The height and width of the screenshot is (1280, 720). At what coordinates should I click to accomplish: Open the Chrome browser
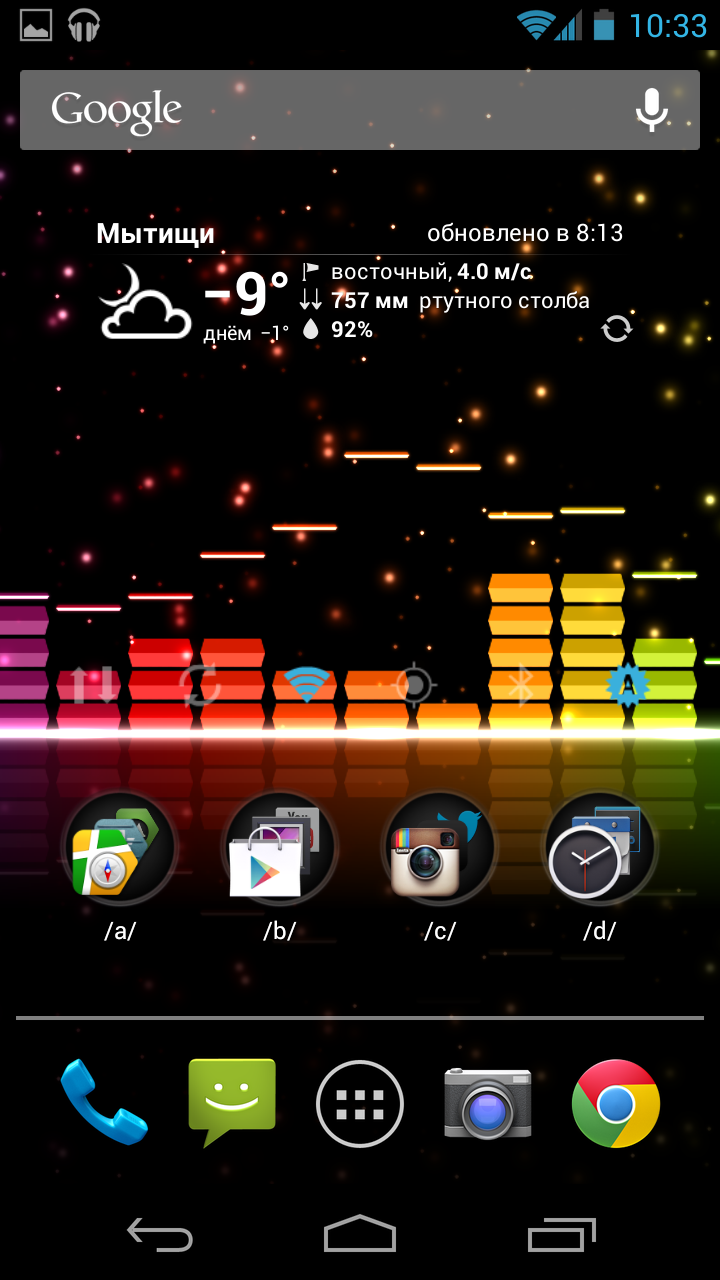[x=616, y=1103]
